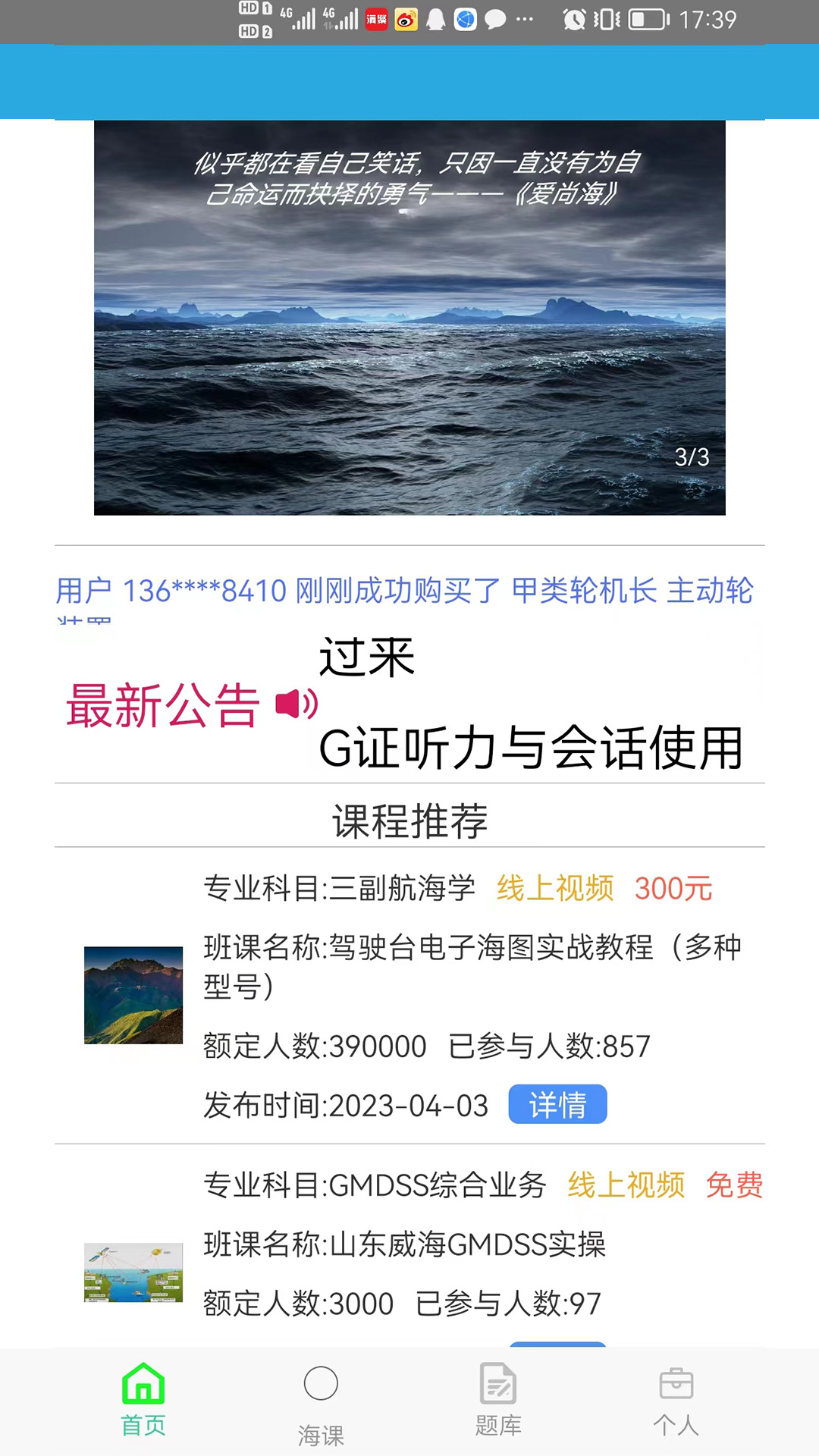Viewport: 819px width, 1456px height.
Task: Tap the 详情 button for the 电子海图 course
Action: 559,1105
